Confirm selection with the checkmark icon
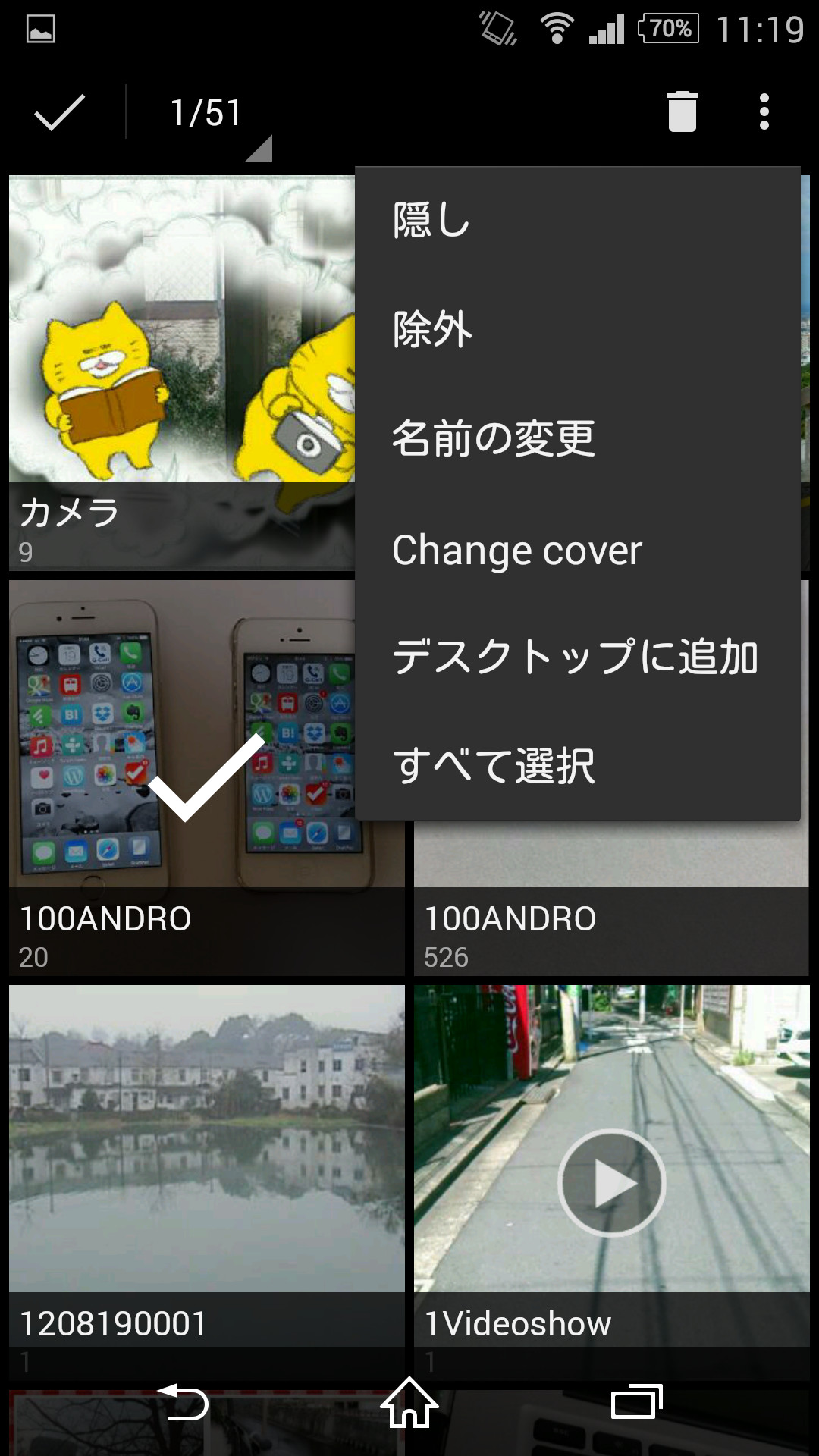The height and width of the screenshot is (1456, 819). point(59,112)
